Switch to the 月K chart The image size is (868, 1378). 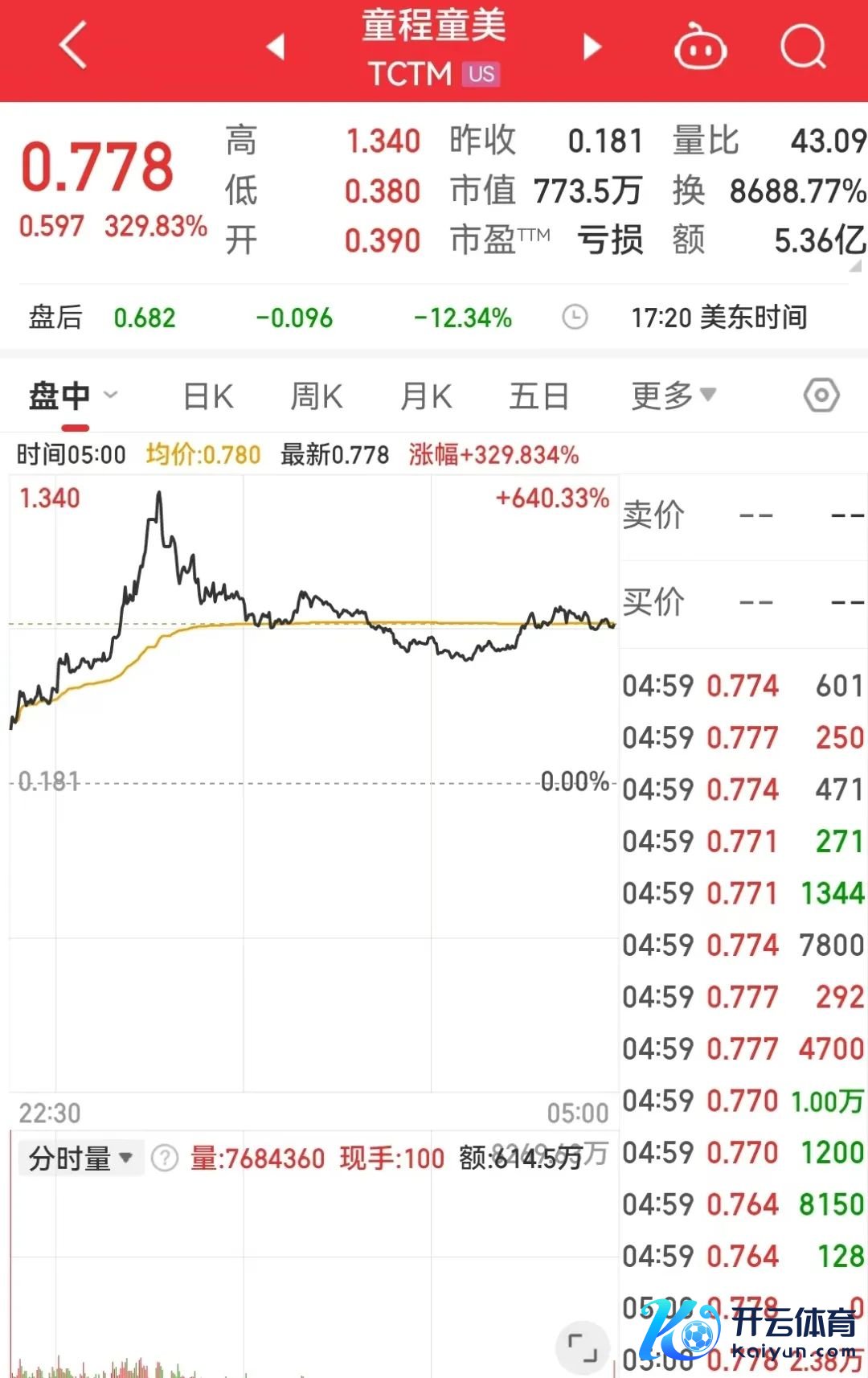[426, 396]
